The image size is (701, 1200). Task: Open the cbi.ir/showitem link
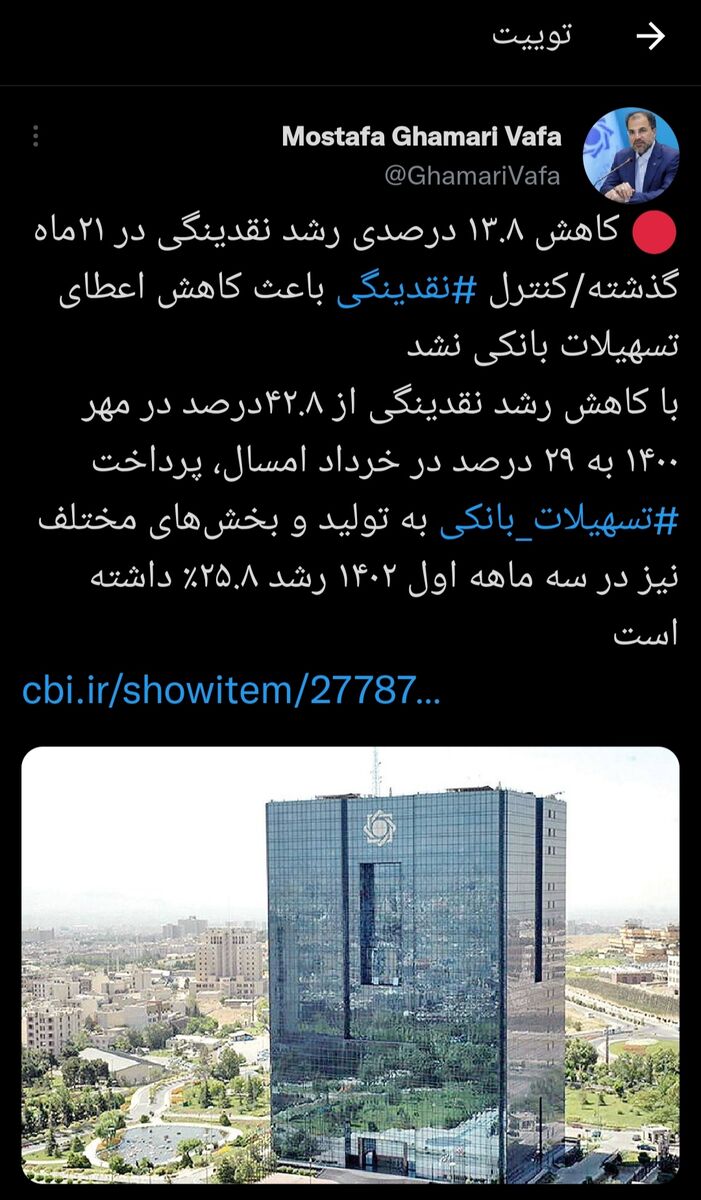230,689
